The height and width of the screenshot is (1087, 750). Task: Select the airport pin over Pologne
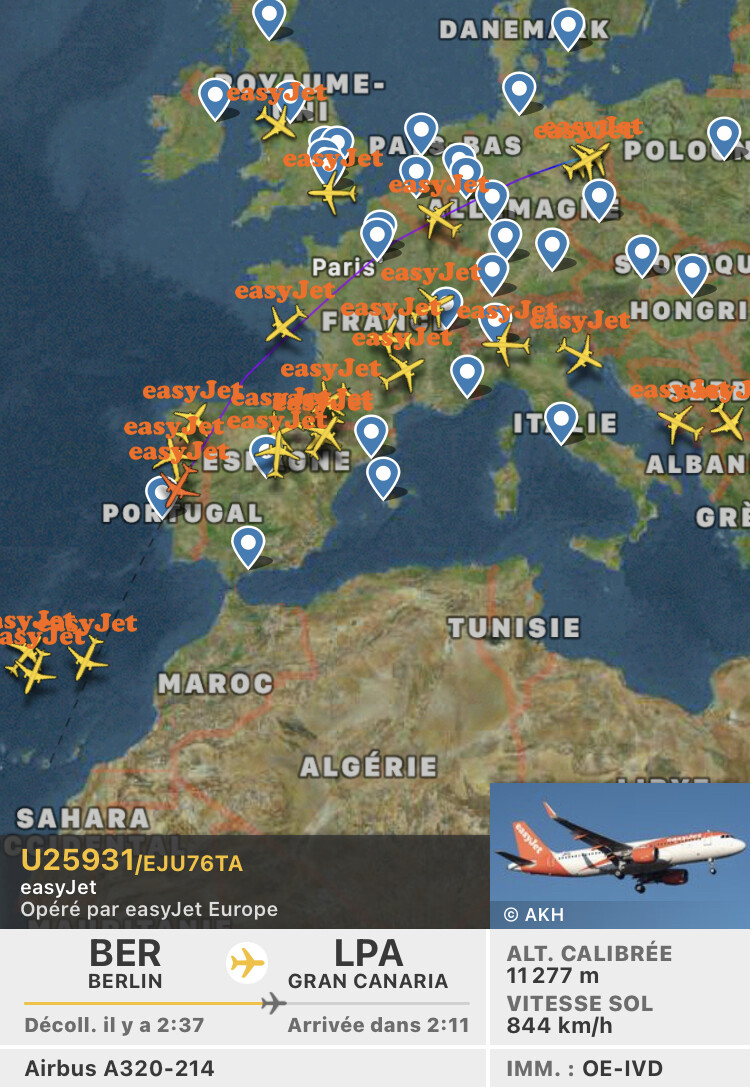click(x=723, y=135)
